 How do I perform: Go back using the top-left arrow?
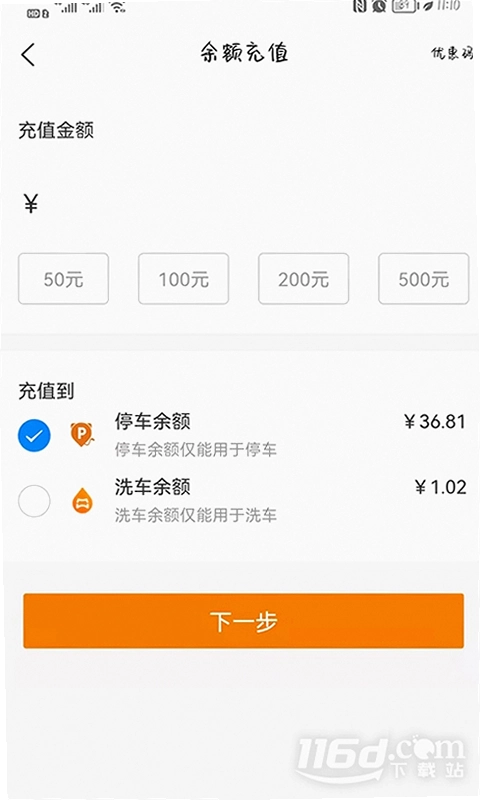click(x=29, y=54)
